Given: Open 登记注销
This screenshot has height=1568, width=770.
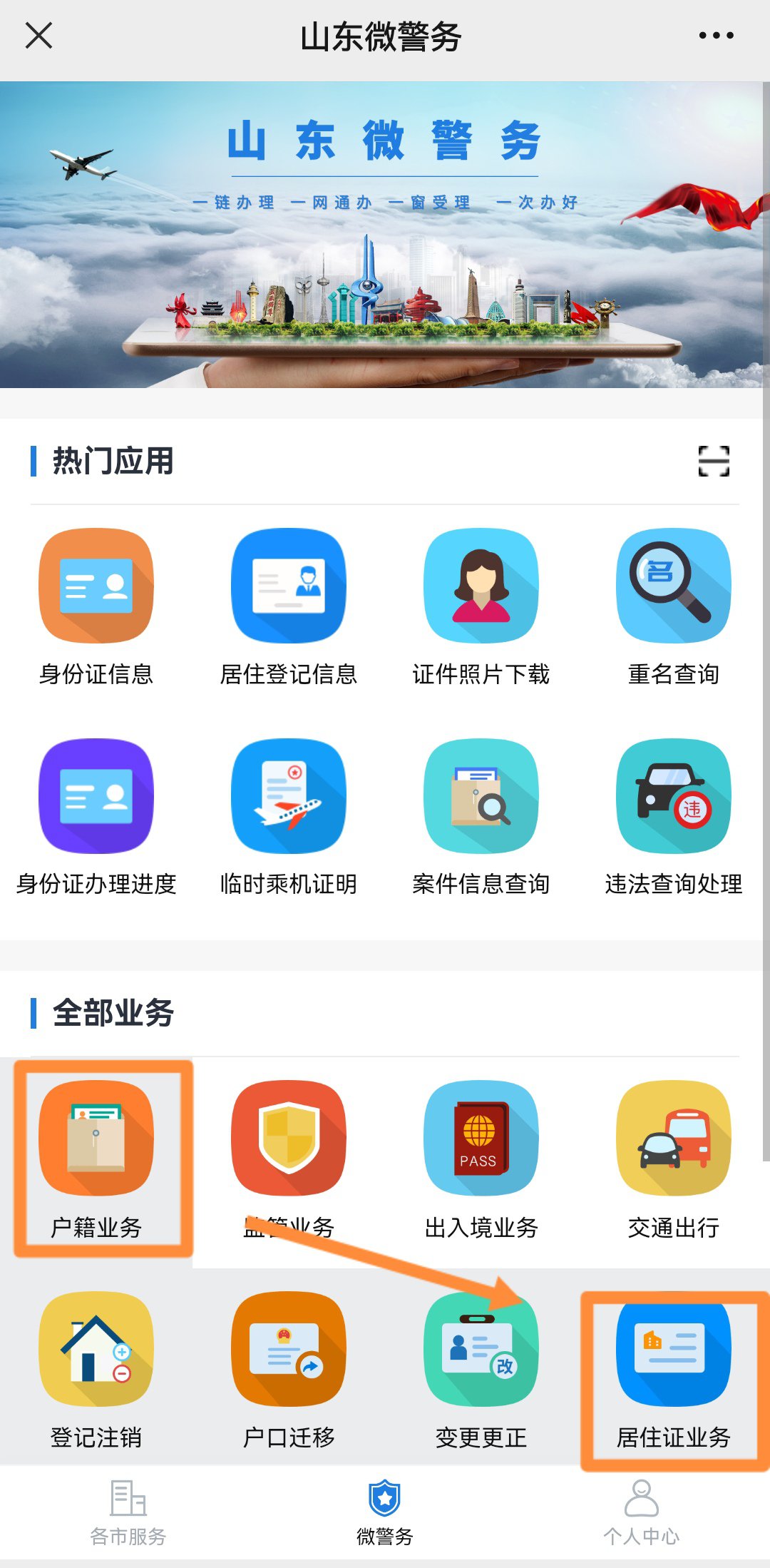Looking at the screenshot, I should click(96, 1350).
